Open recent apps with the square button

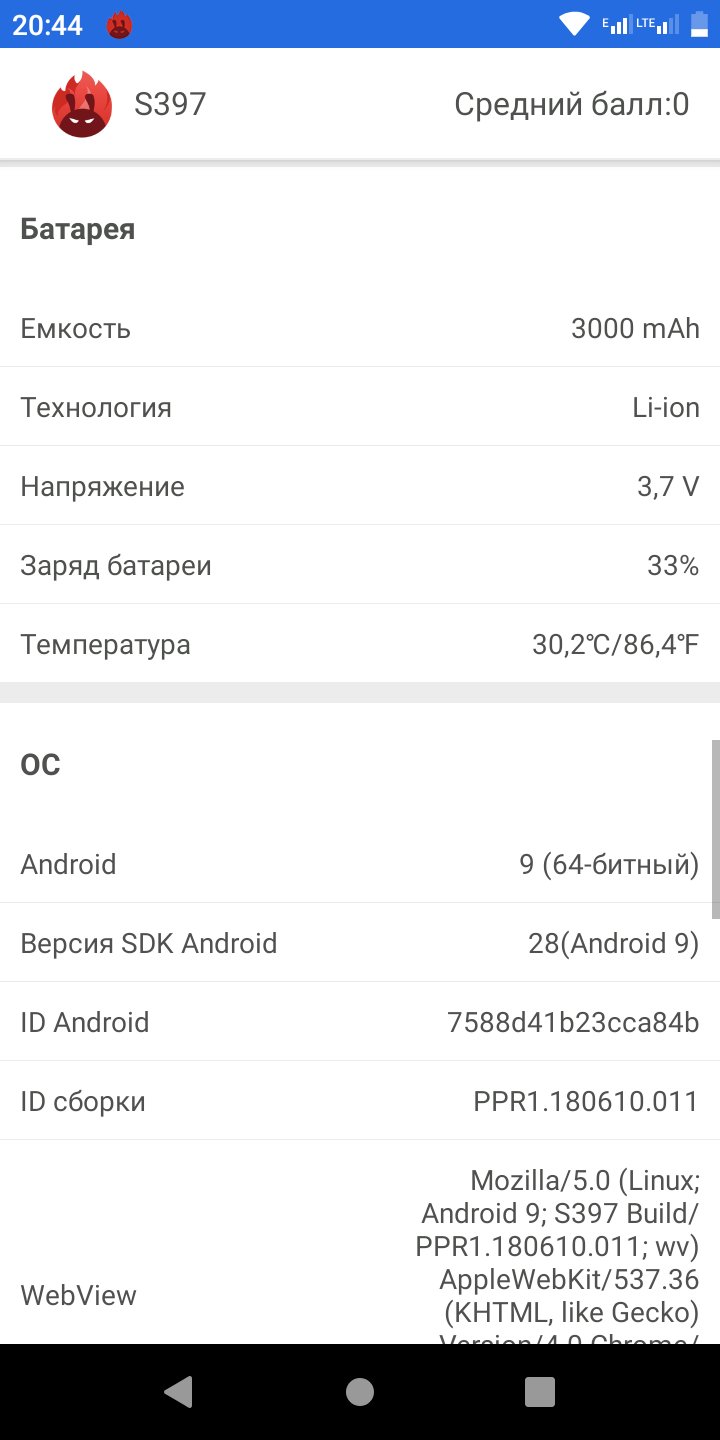pos(540,1391)
